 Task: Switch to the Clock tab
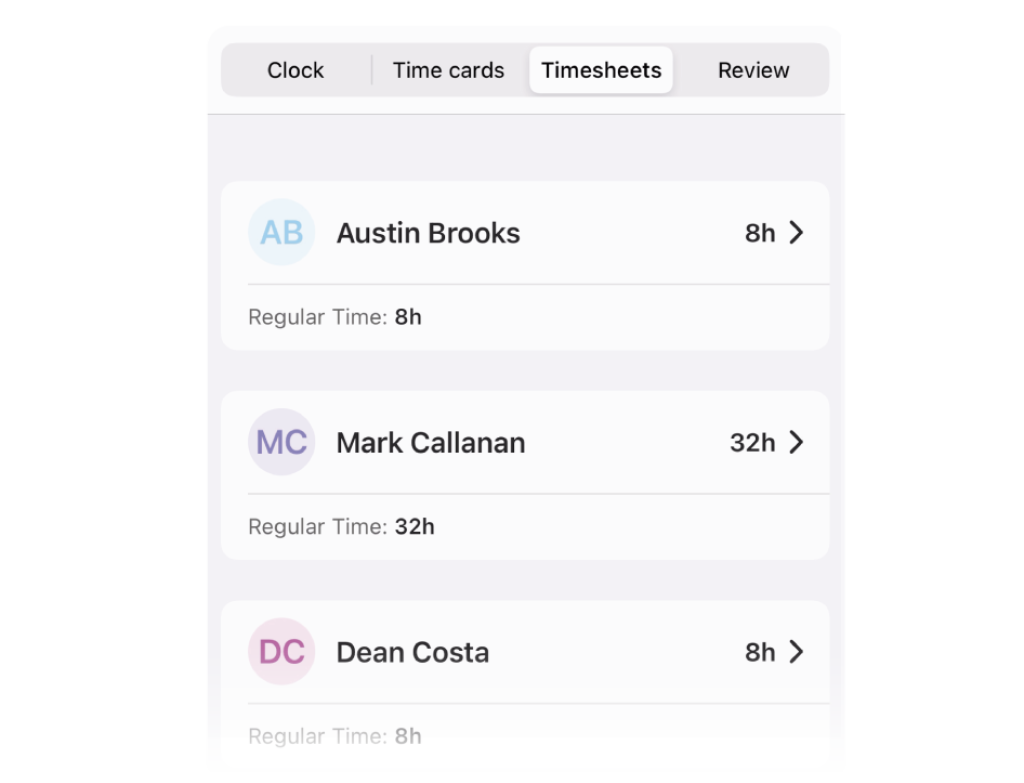pyautogui.click(x=296, y=70)
